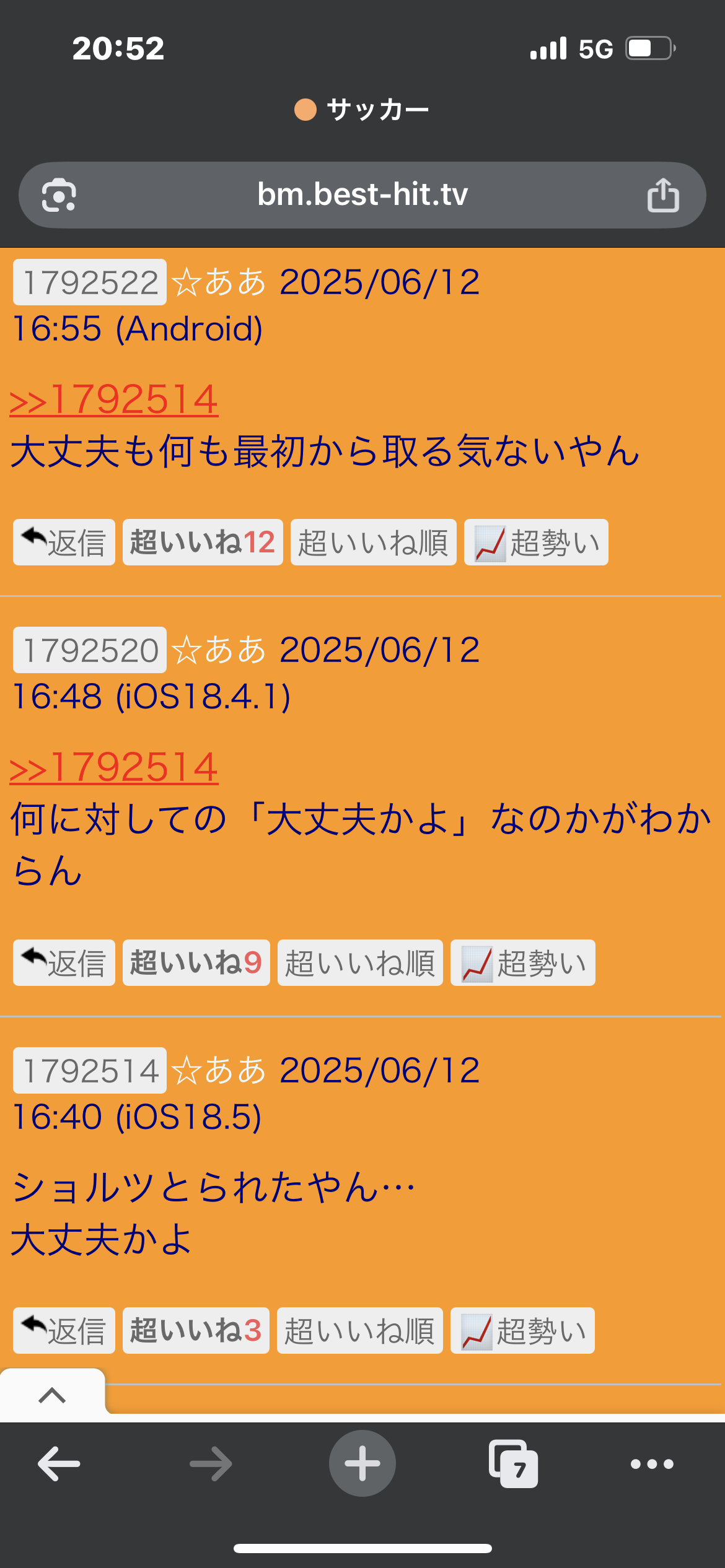The height and width of the screenshot is (1568, 725).
Task: Reply to post 1792514
Action: (x=64, y=1331)
